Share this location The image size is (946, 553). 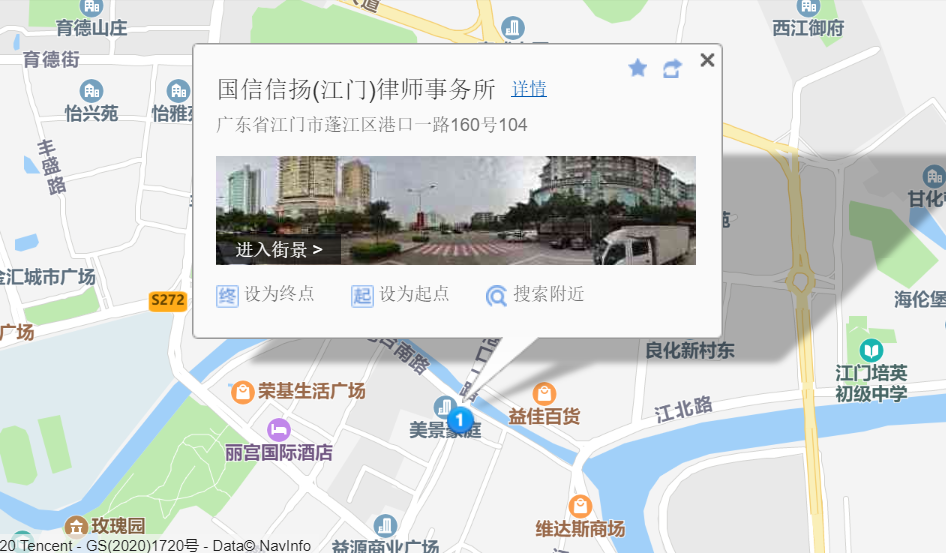point(672,68)
